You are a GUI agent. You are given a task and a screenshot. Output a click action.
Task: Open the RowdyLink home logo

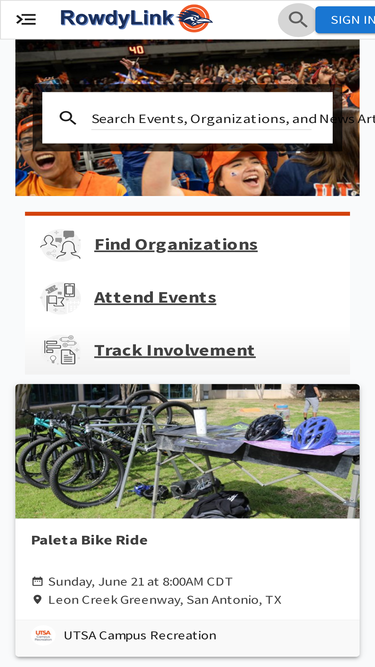[x=136, y=19]
